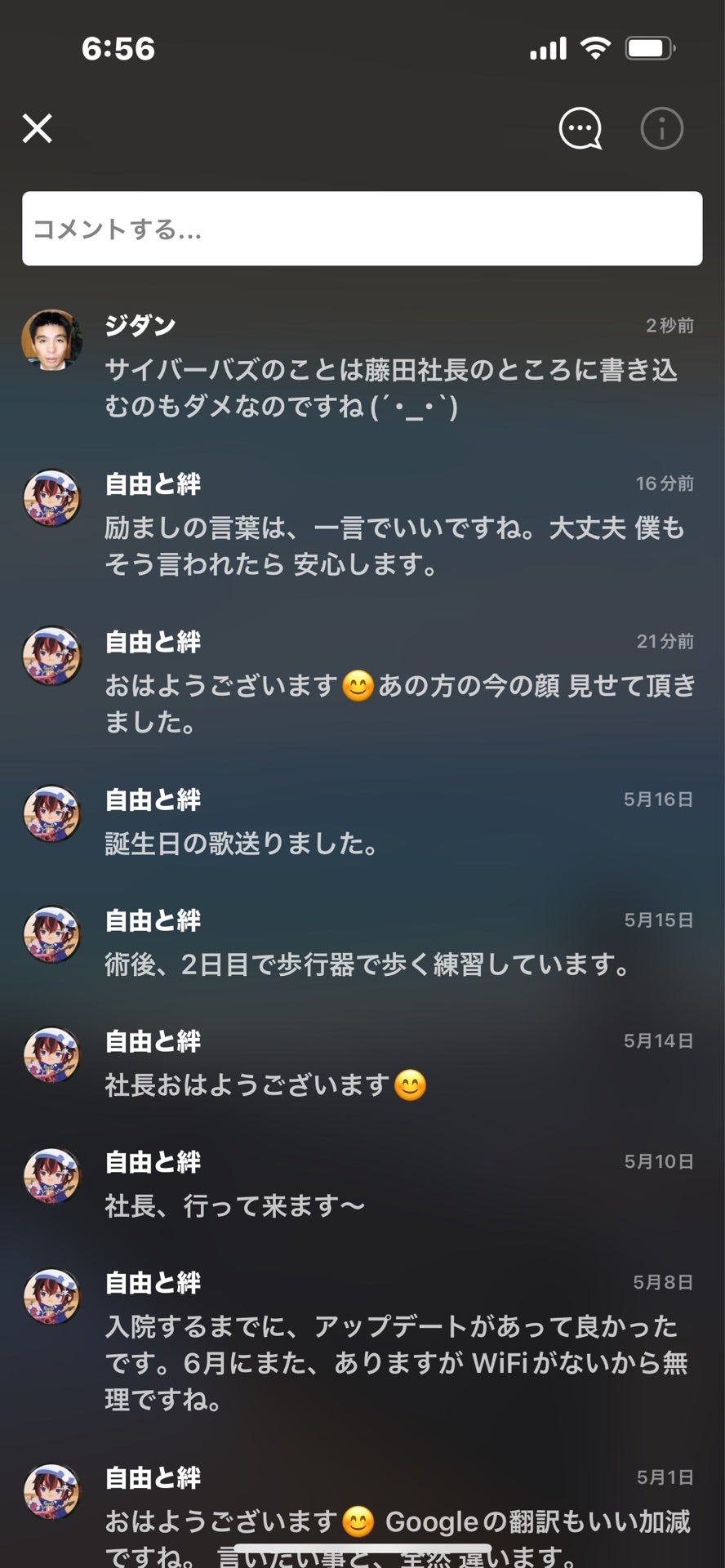
Task: Focus the コメントする input field
Action: pyautogui.click(x=362, y=229)
